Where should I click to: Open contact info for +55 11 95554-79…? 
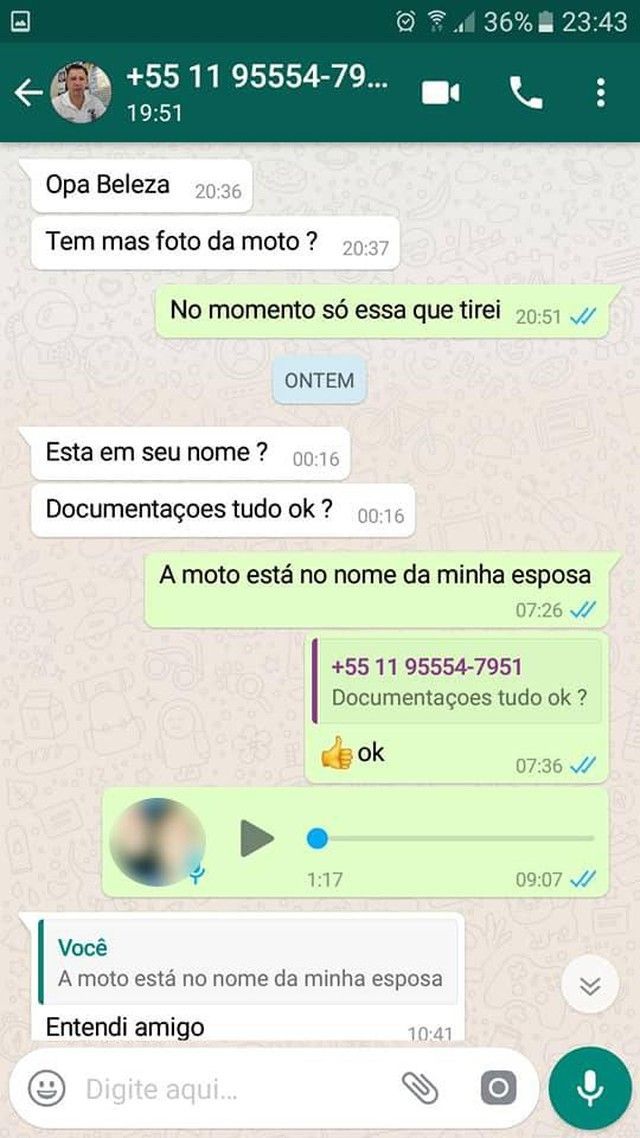pyautogui.click(x=255, y=91)
